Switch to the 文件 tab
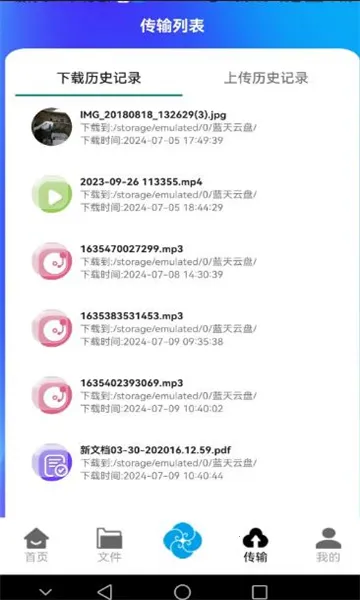The width and height of the screenshot is (360, 600). tap(109, 545)
